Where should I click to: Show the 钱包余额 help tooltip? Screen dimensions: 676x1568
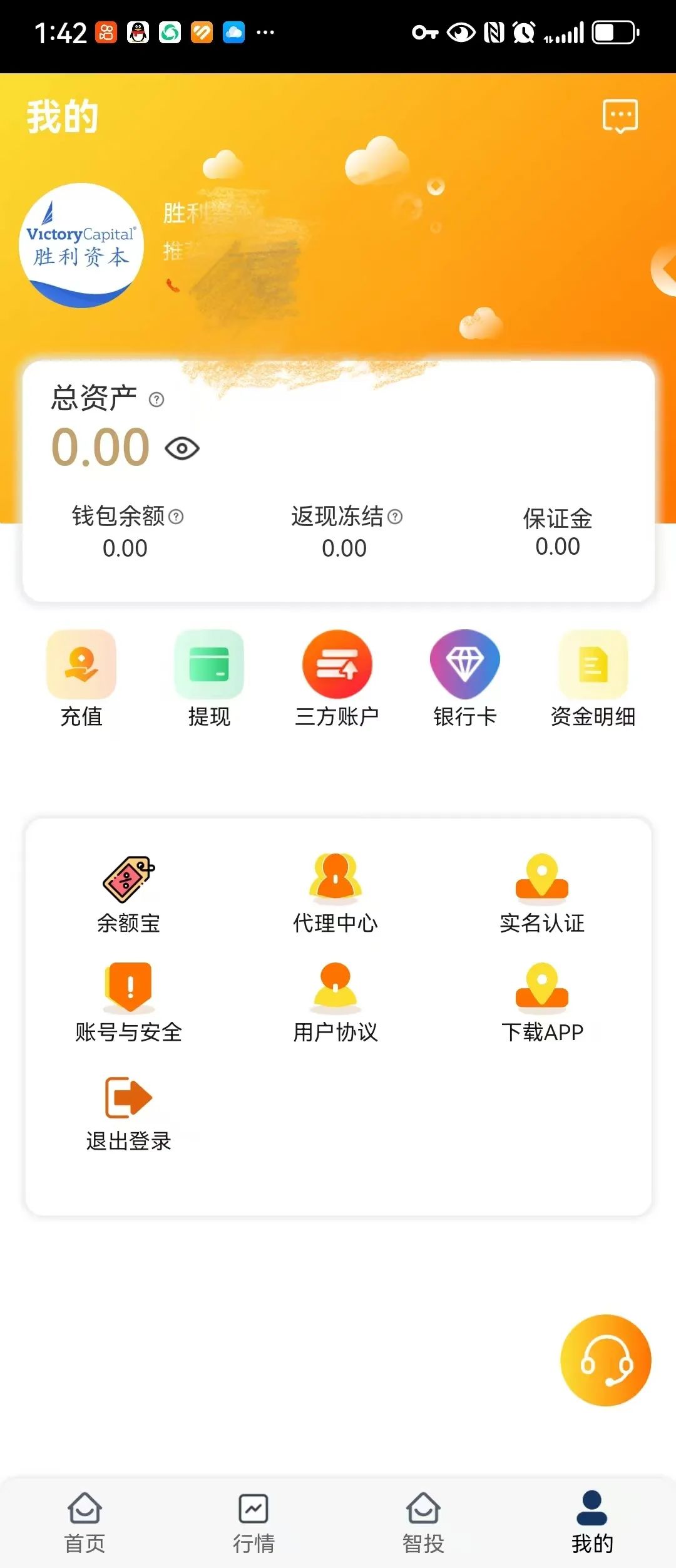178,517
